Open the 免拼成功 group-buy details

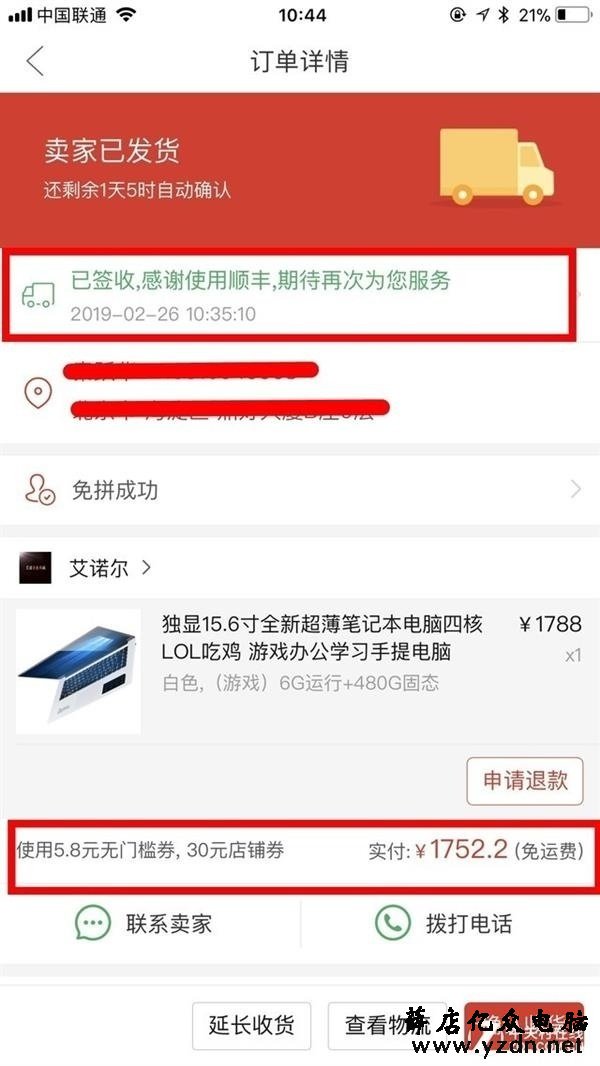pyautogui.click(x=300, y=490)
